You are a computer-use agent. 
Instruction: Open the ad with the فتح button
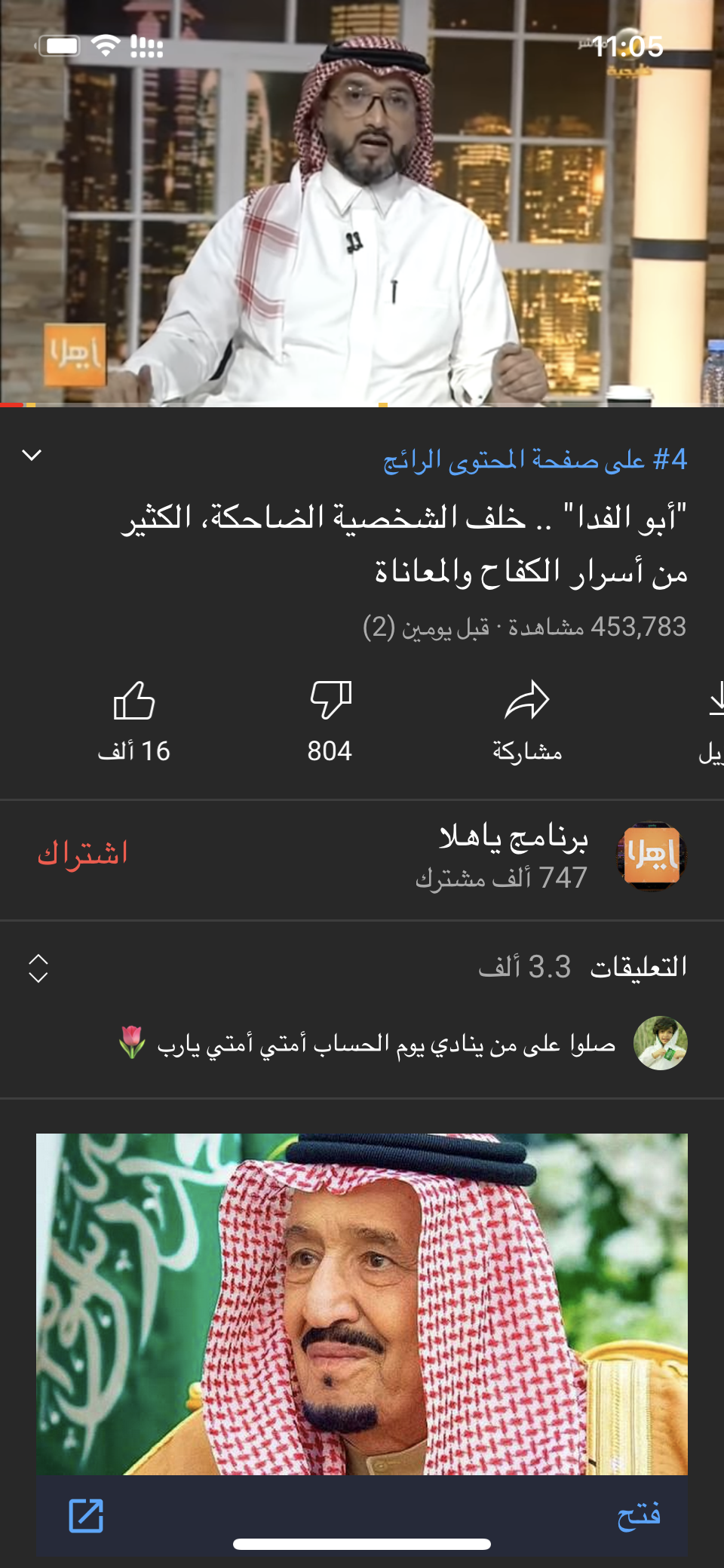[x=638, y=1515]
